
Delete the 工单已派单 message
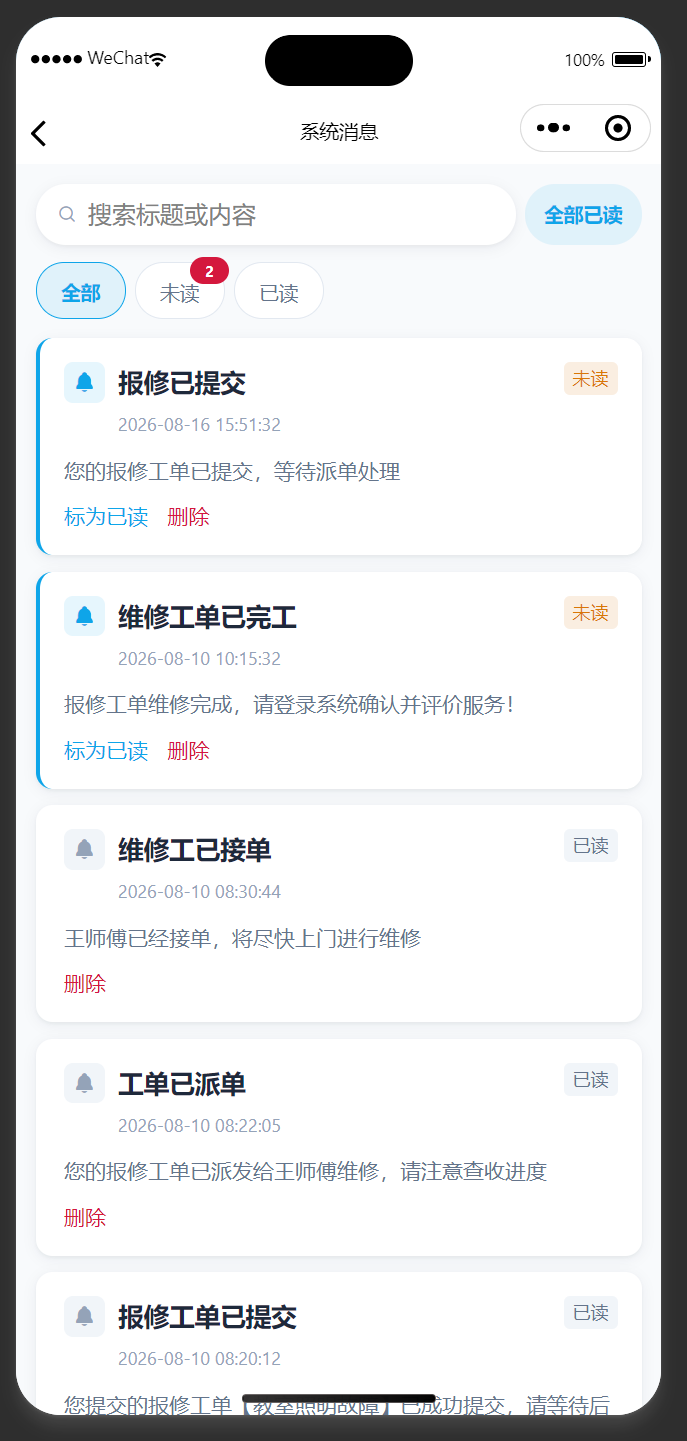[85, 1218]
